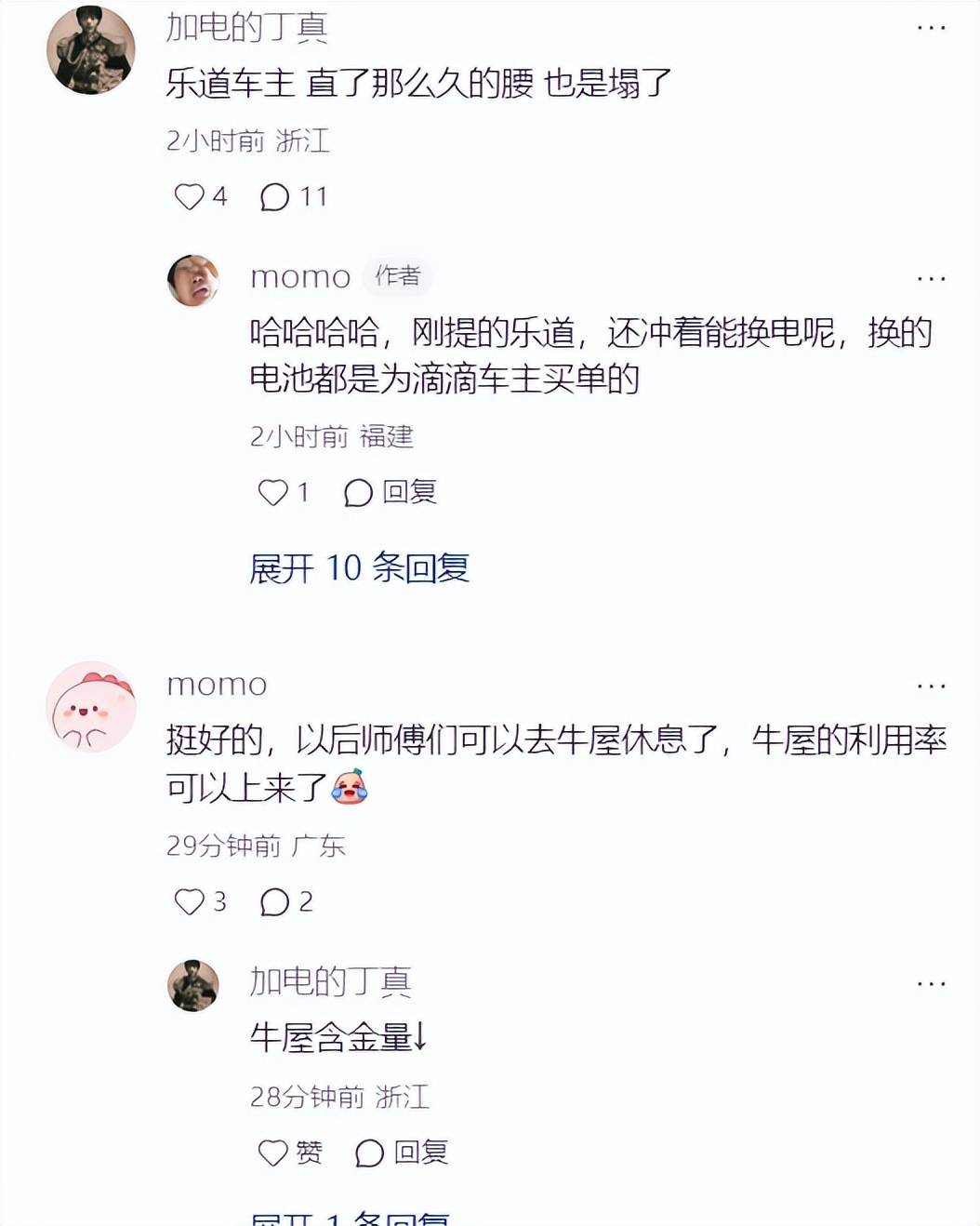This screenshot has width=980, height=1226.
Task: Reply to momo author's 哈哈哈哈 comment
Action: point(391,492)
